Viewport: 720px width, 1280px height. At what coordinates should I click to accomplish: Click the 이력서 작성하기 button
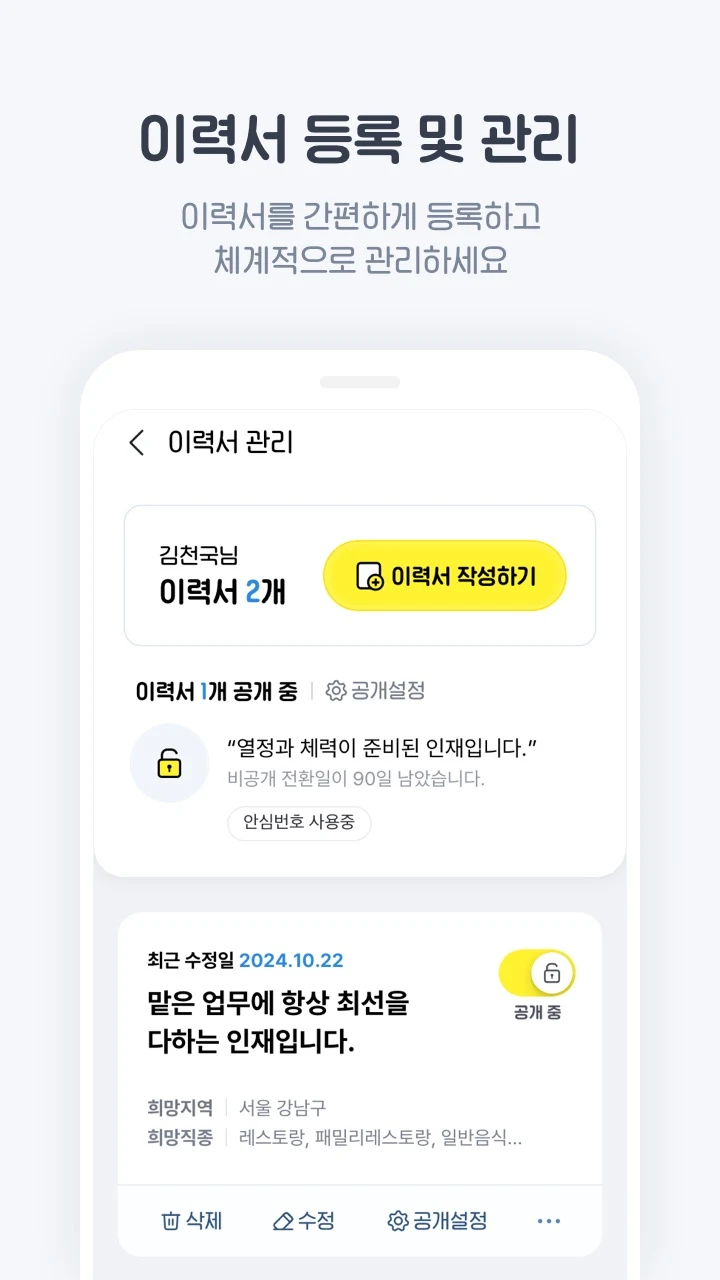tap(444, 575)
